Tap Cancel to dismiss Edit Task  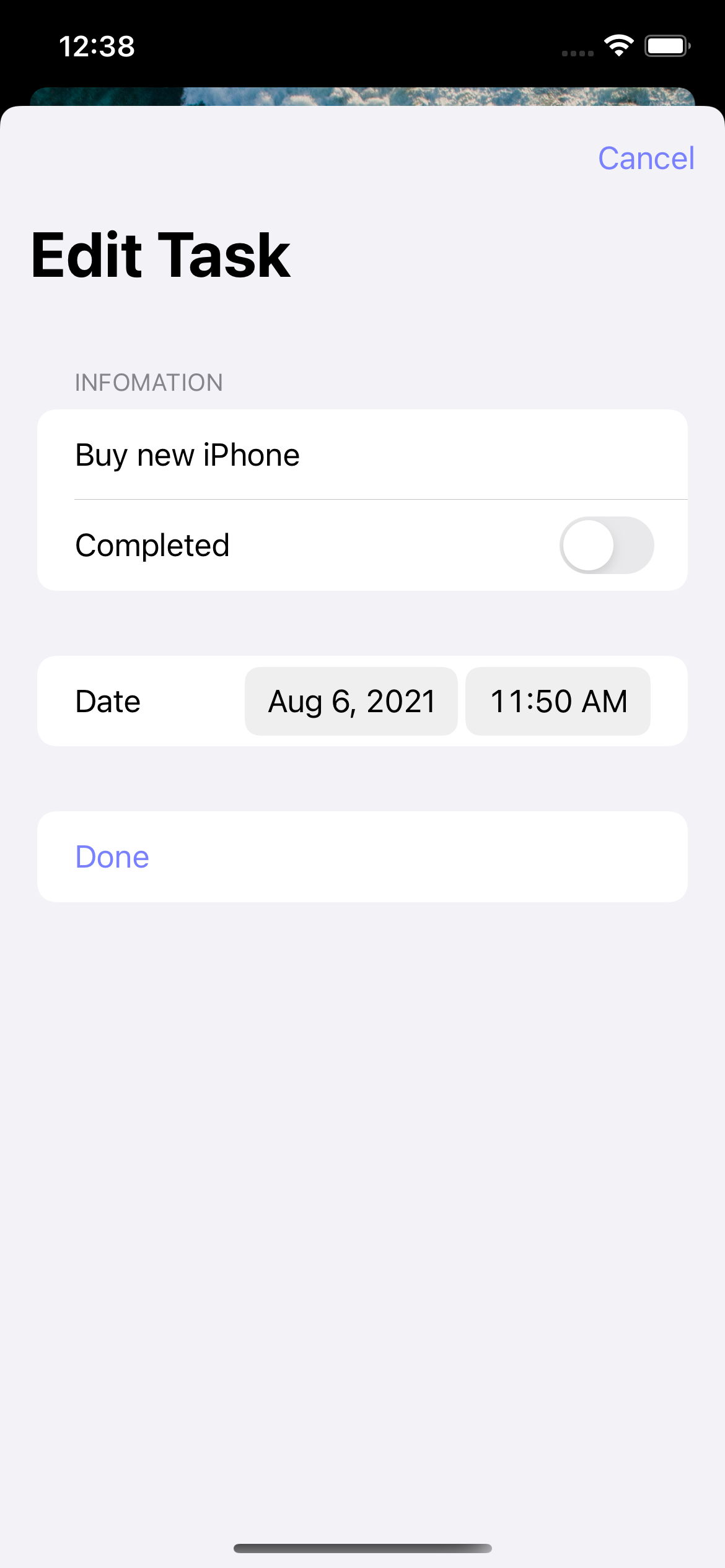[x=646, y=159]
